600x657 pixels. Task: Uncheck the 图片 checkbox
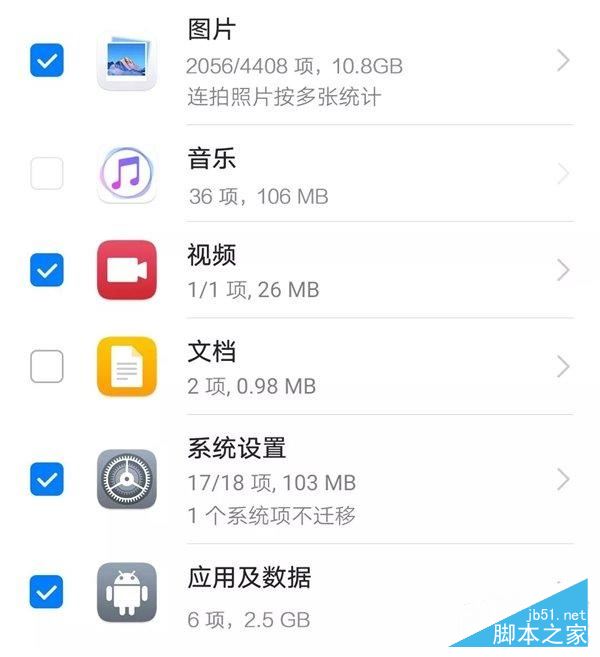tap(46, 62)
